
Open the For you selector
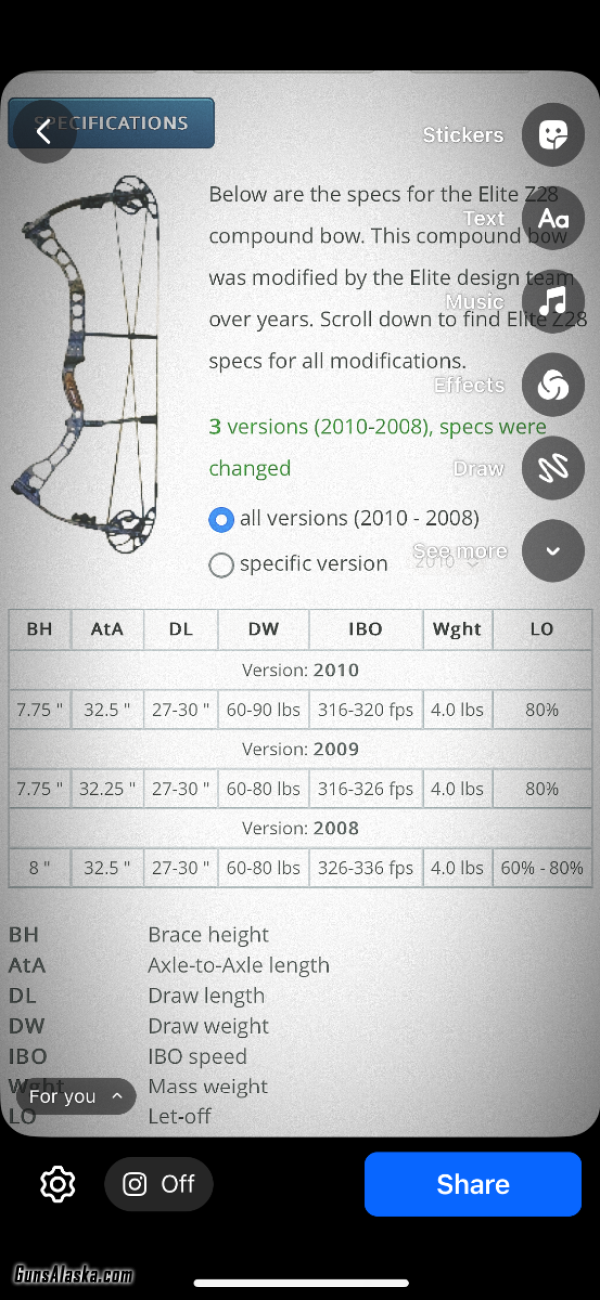click(76, 1096)
